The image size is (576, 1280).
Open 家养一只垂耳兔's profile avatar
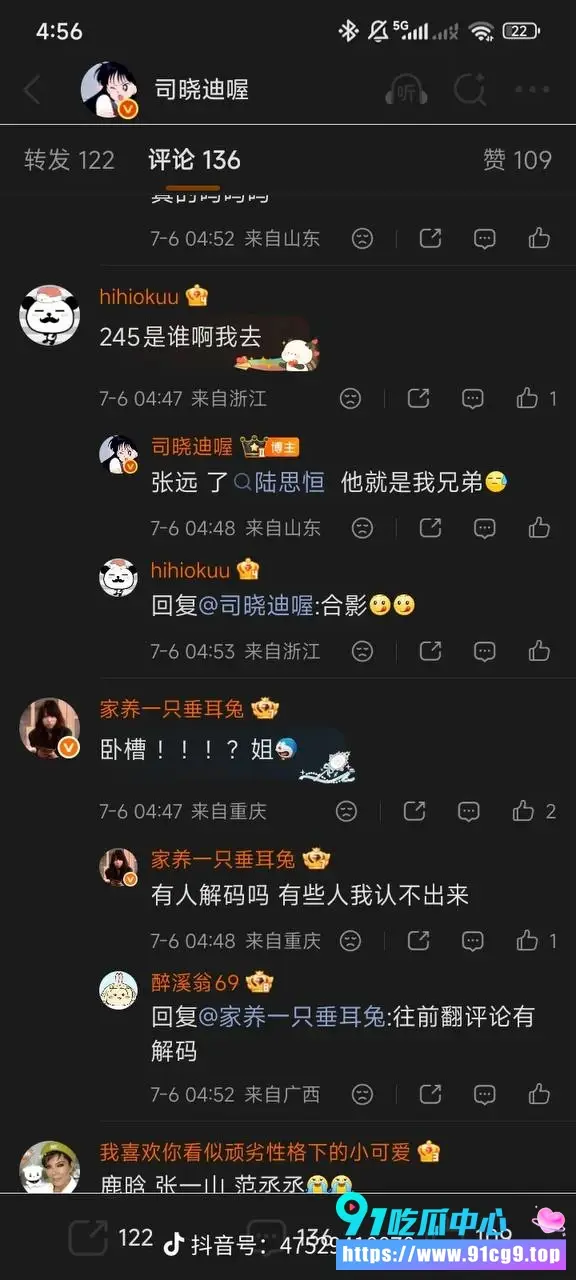(x=49, y=728)
